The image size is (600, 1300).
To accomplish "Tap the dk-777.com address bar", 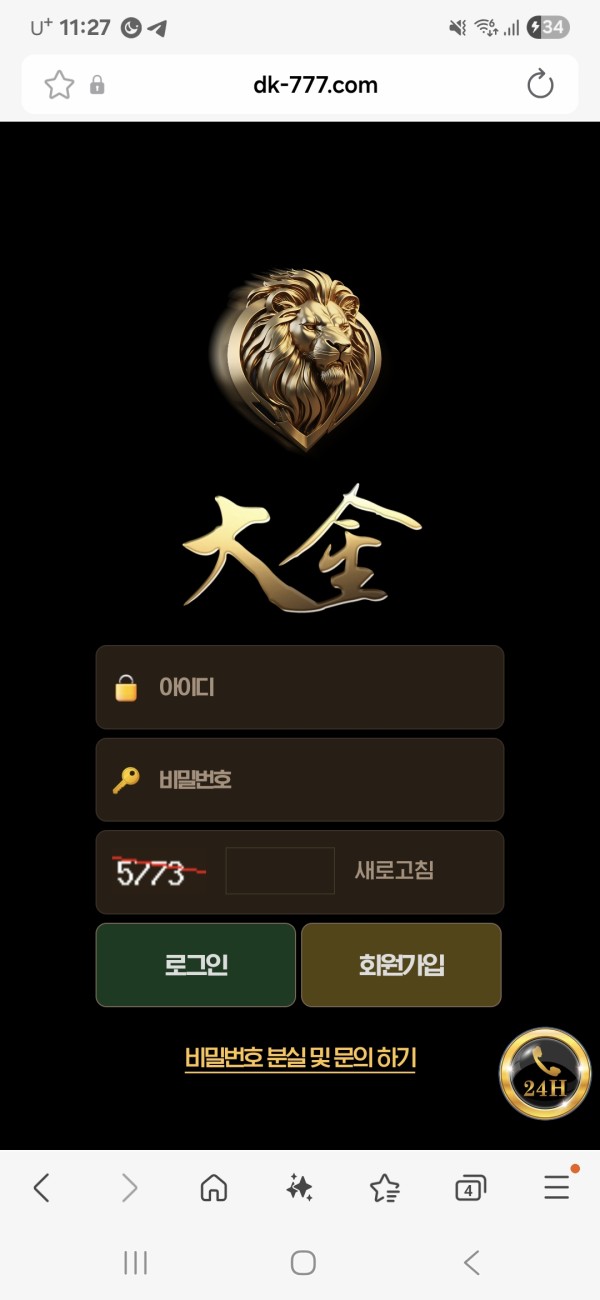I will pos(315,85).
